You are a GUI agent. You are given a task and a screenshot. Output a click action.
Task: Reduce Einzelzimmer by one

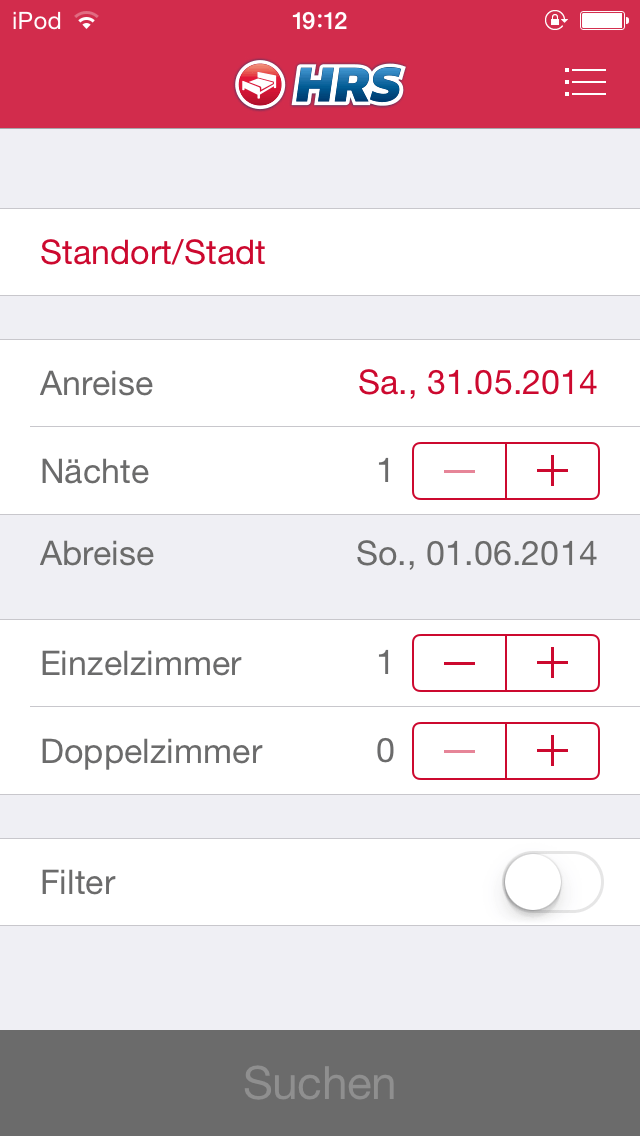[460, 663]
